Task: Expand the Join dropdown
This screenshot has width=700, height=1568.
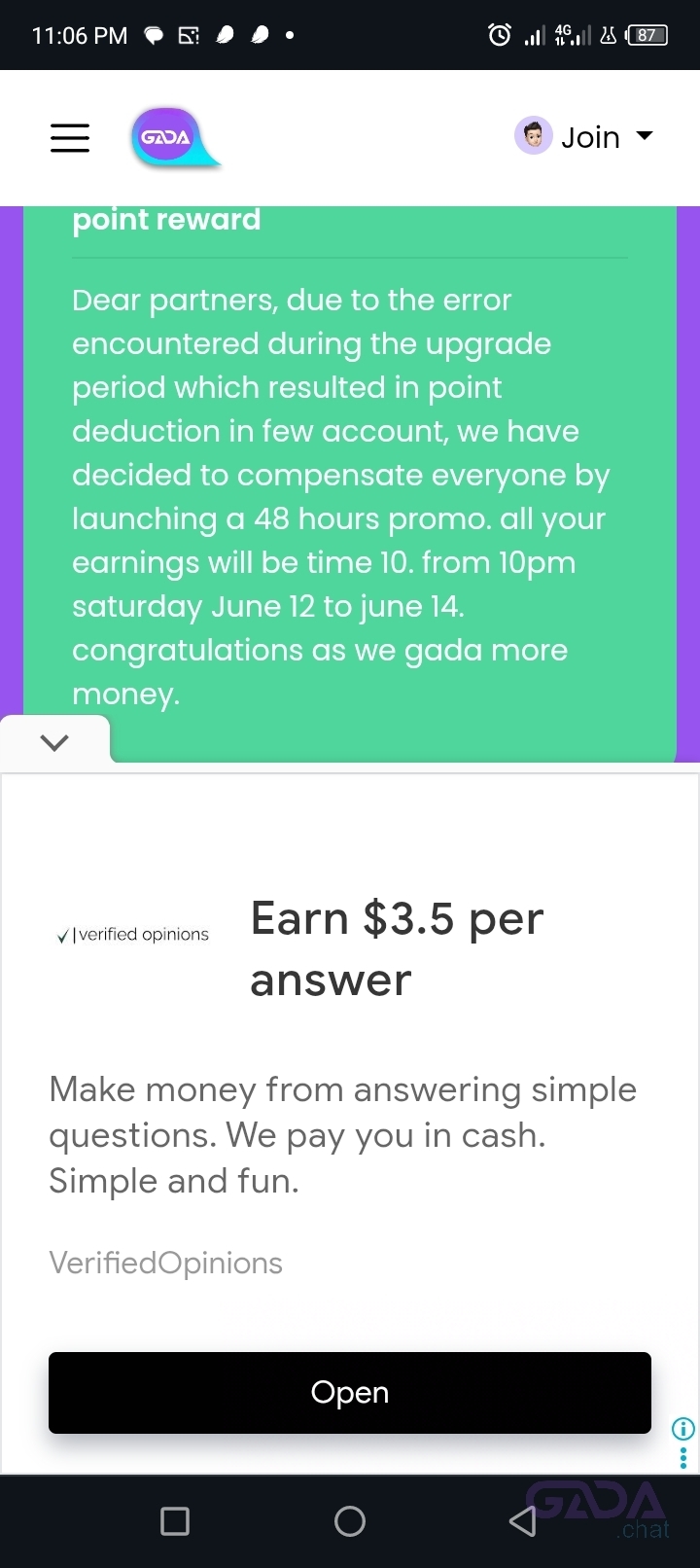Action: (x=584, y=137)
